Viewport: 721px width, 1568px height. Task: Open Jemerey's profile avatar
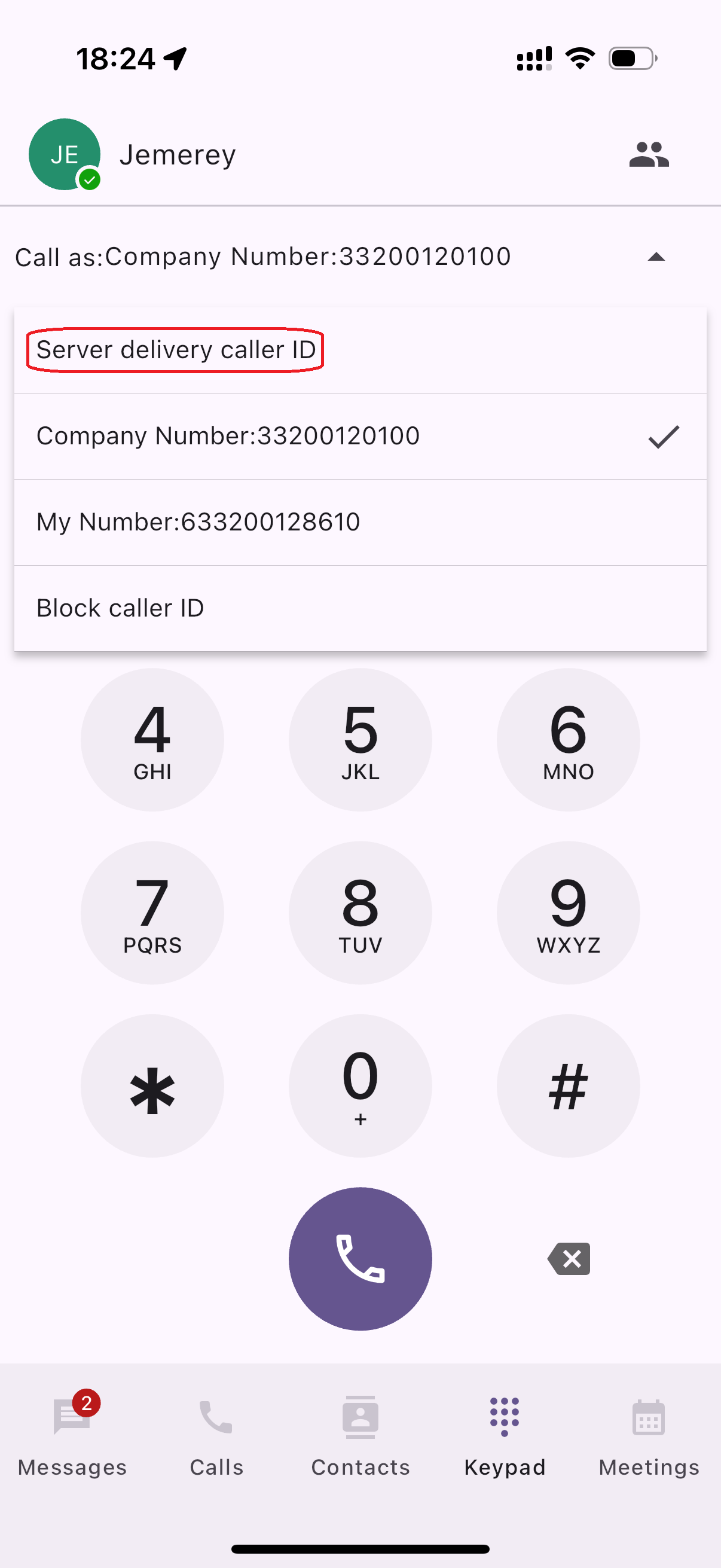[x=65, y=155]
